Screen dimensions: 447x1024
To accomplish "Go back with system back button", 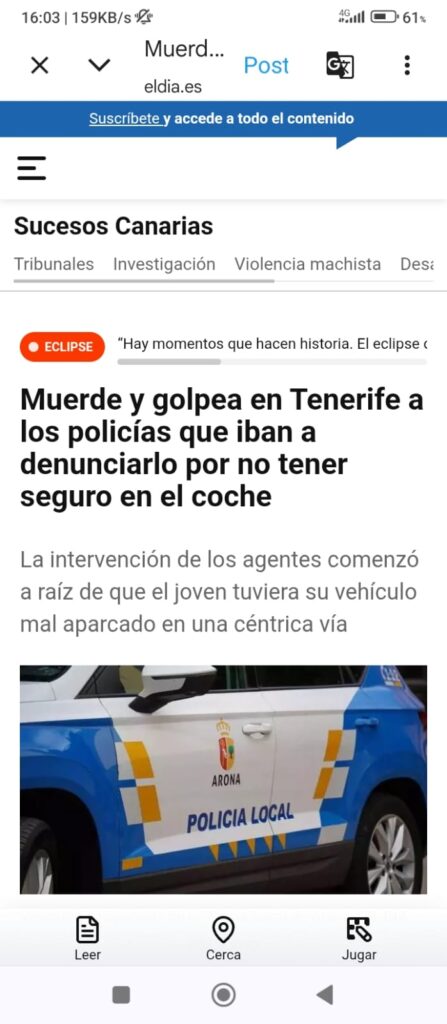I will click(325, 995).
